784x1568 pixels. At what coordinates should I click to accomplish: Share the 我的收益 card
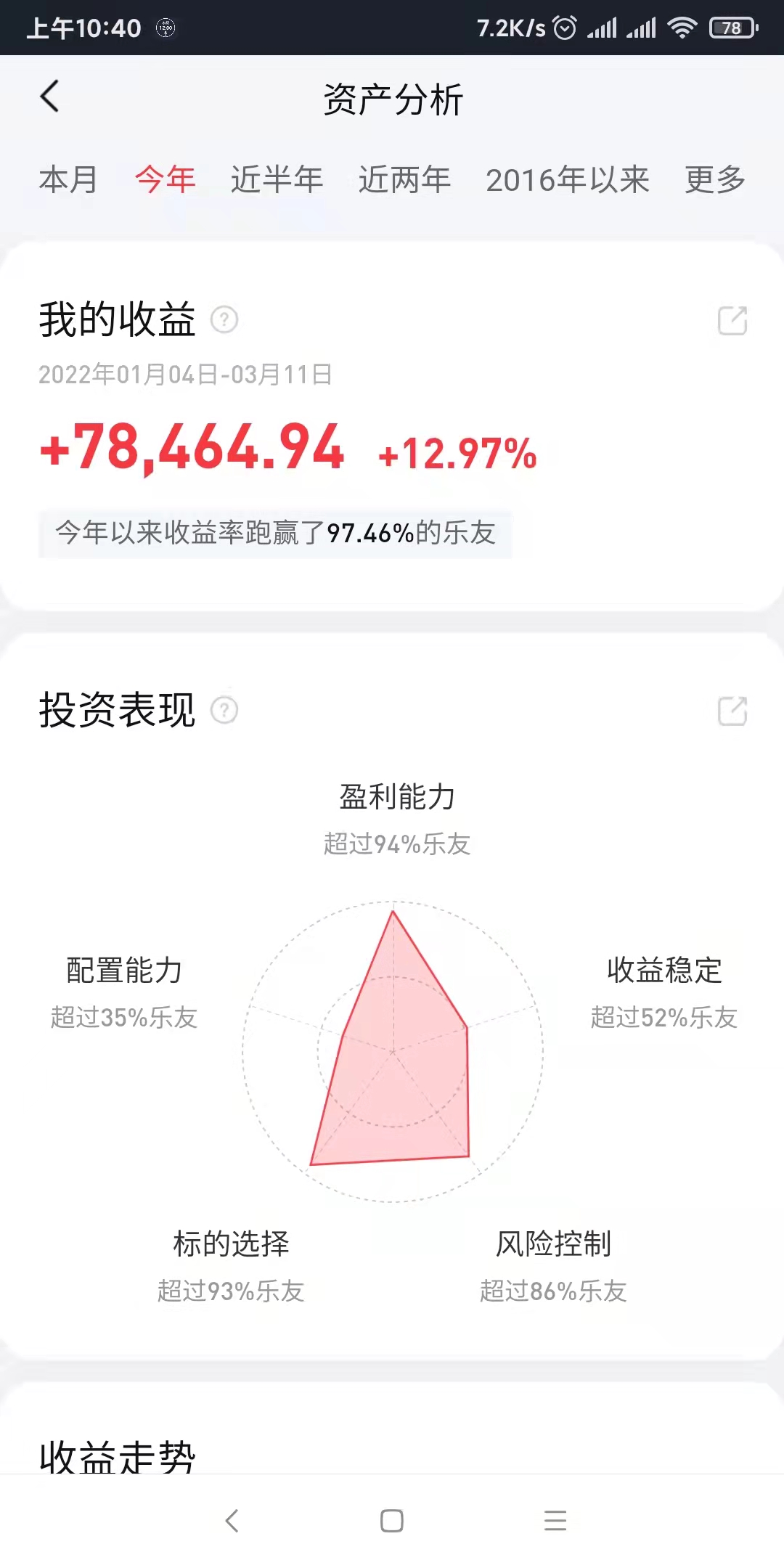[x=732, y=320]
